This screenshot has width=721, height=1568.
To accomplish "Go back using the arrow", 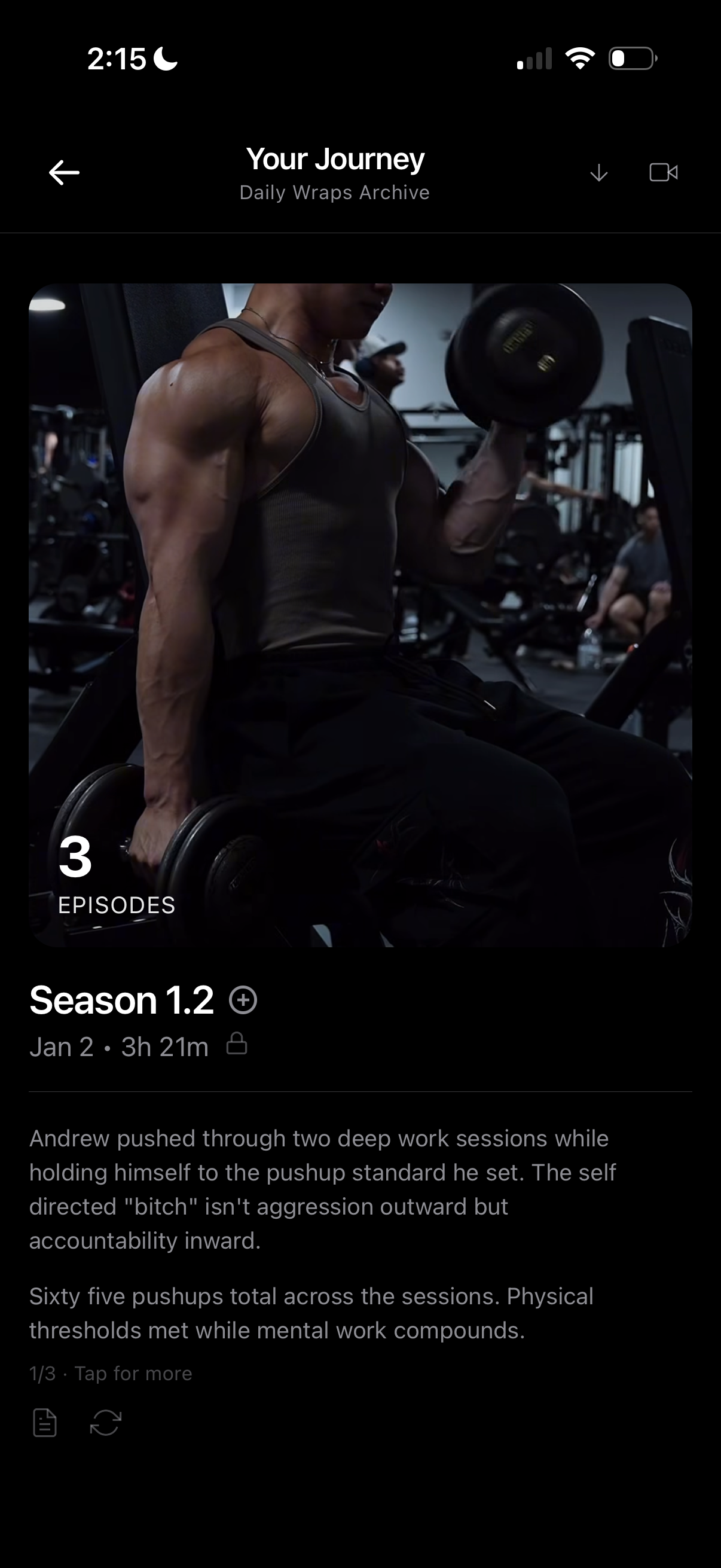I will pyautogui.click(x=64, y=173).
